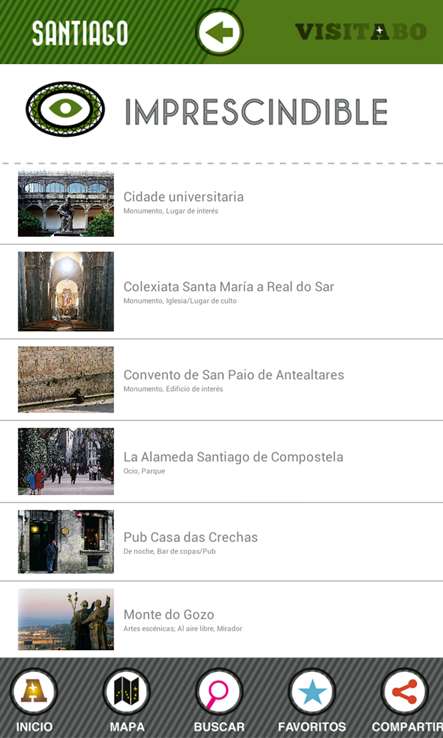
Task: Open the Buscar search tab
Action: coord(219,700)
